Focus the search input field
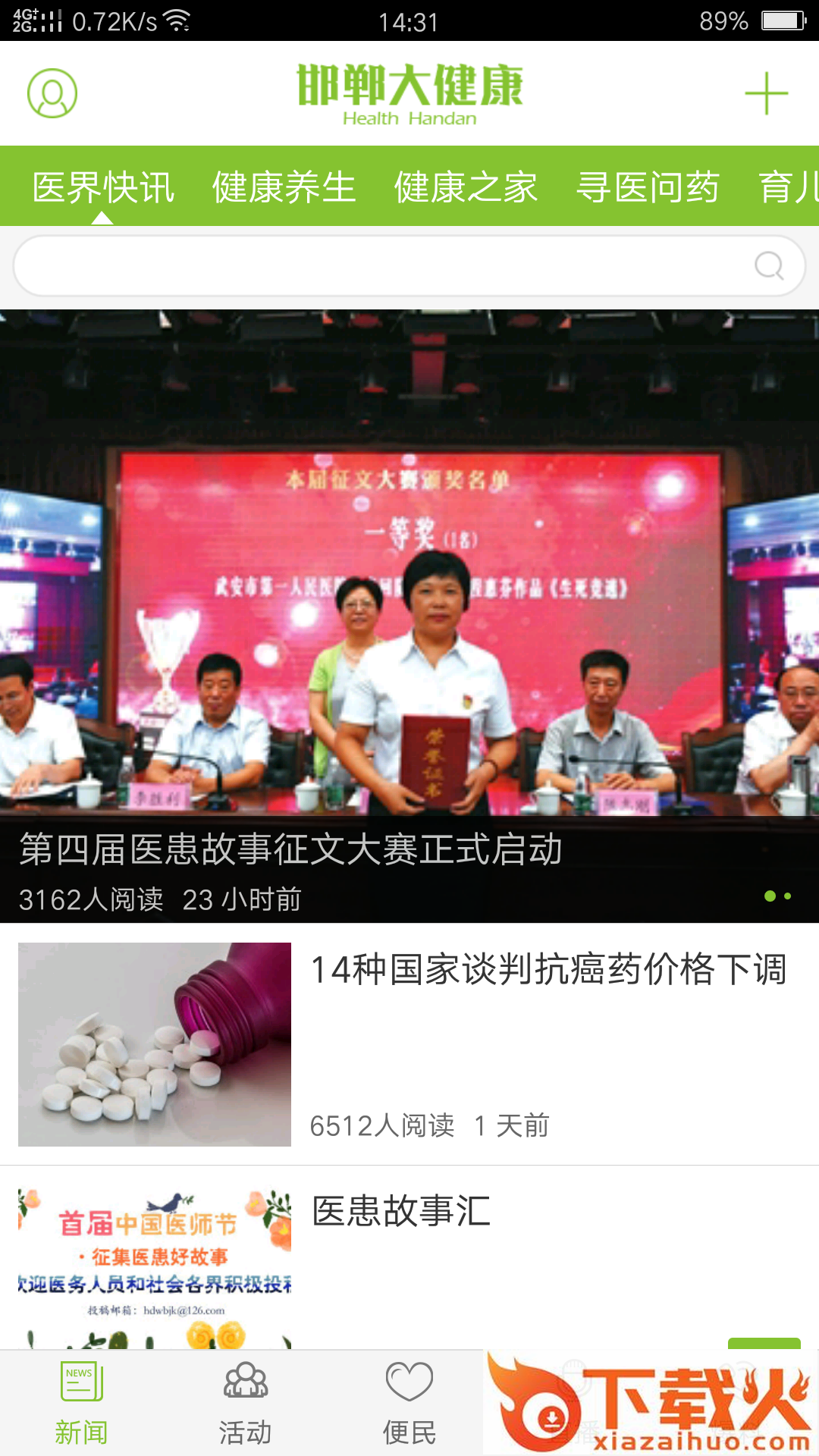This screenshot has width=819, height=1456. (379, 266)
